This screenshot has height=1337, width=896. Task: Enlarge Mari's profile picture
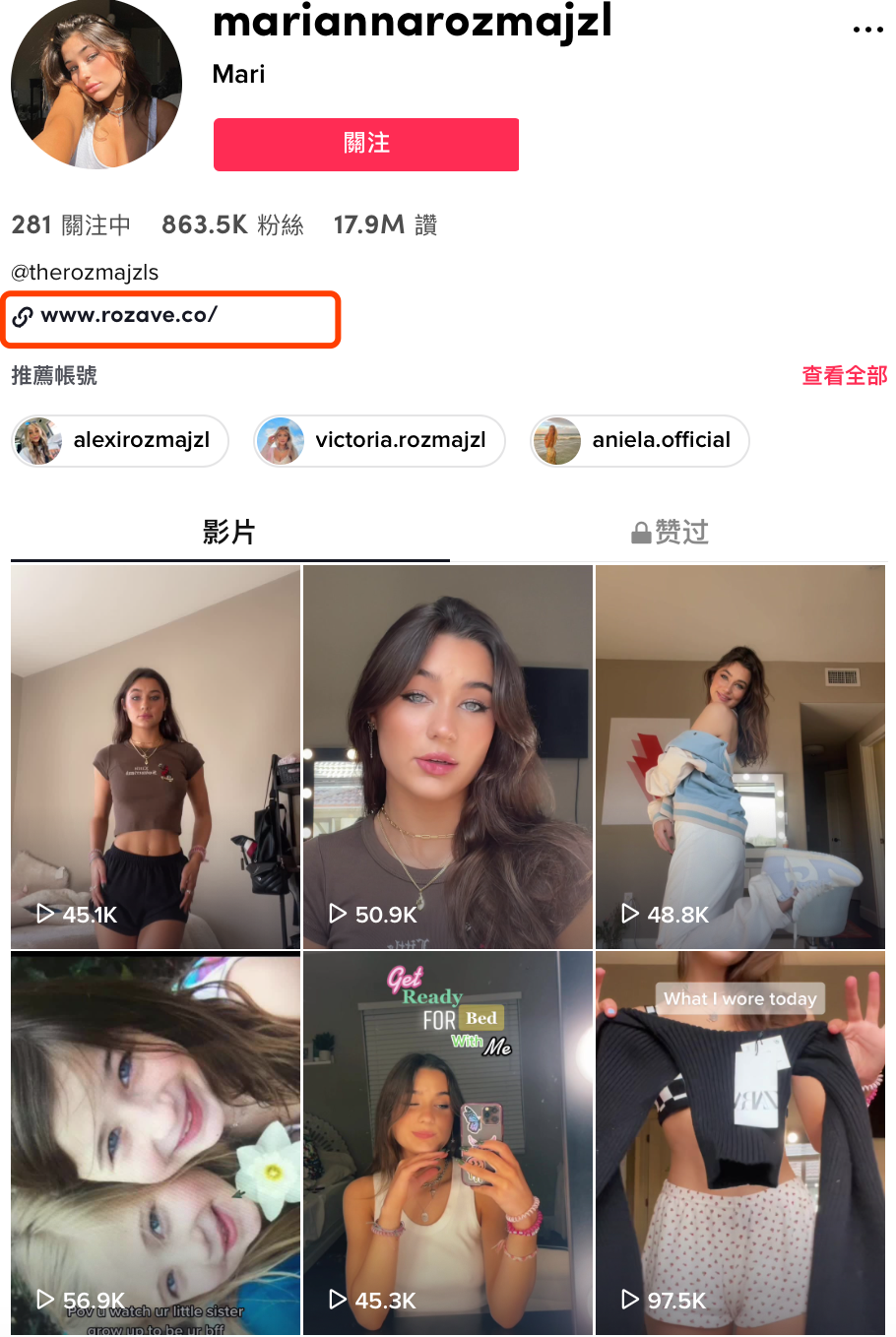point(96,84)
